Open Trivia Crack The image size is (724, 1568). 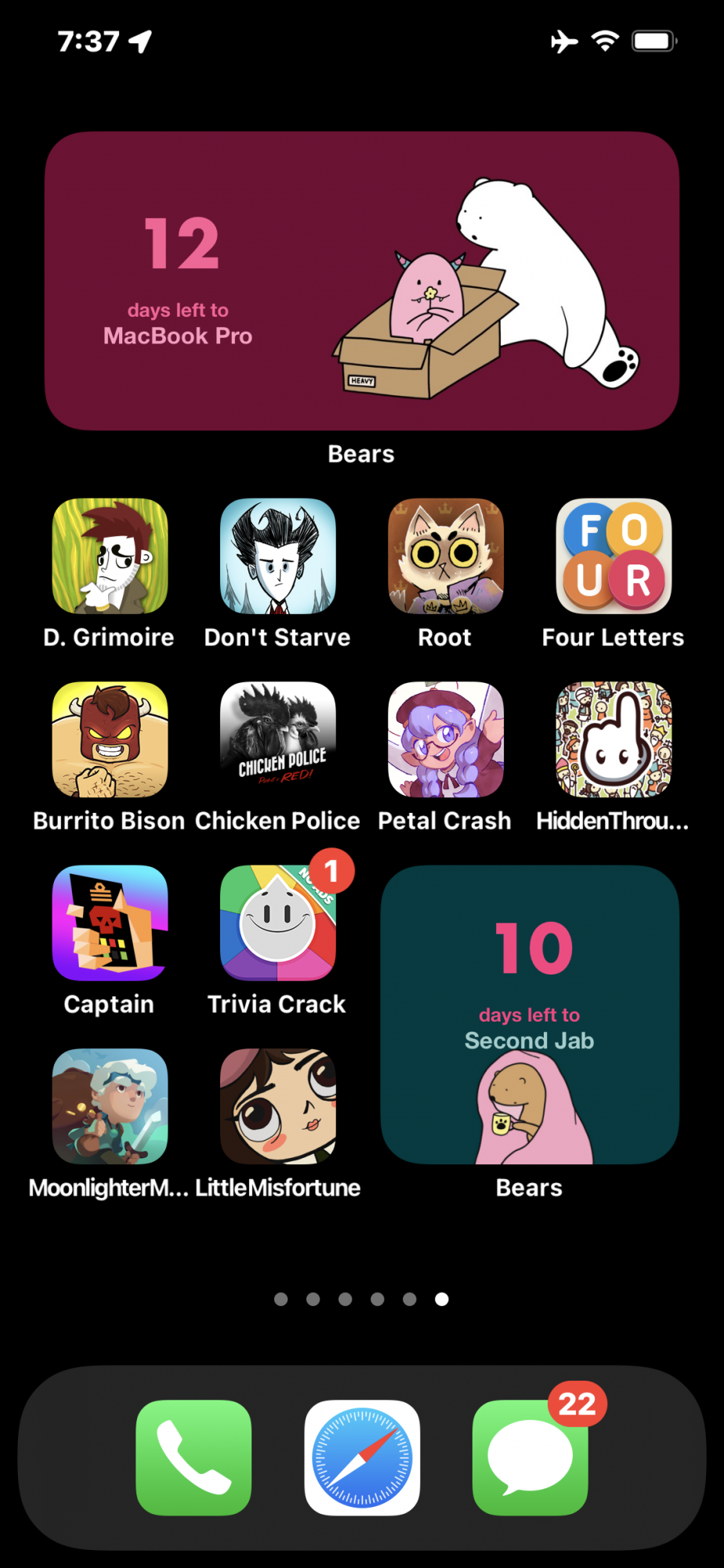pos(277,923)
